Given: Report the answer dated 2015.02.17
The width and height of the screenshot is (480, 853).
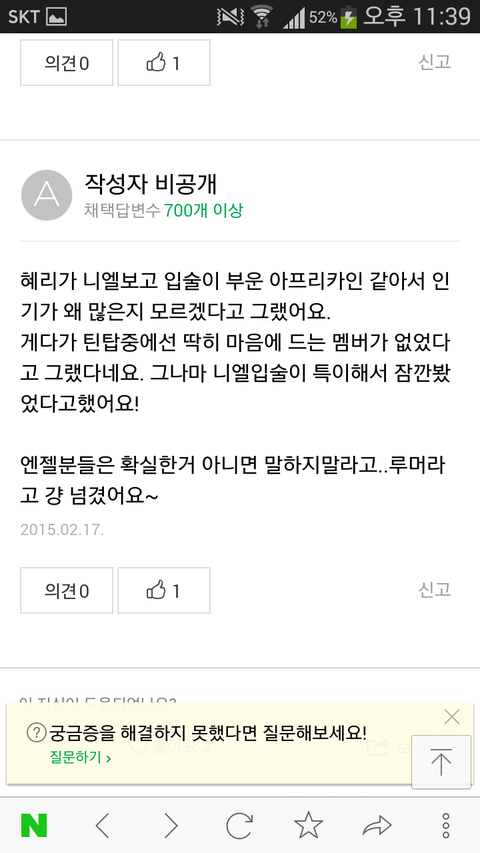Looking at the screenshot, I should click(x=434, y=590).
